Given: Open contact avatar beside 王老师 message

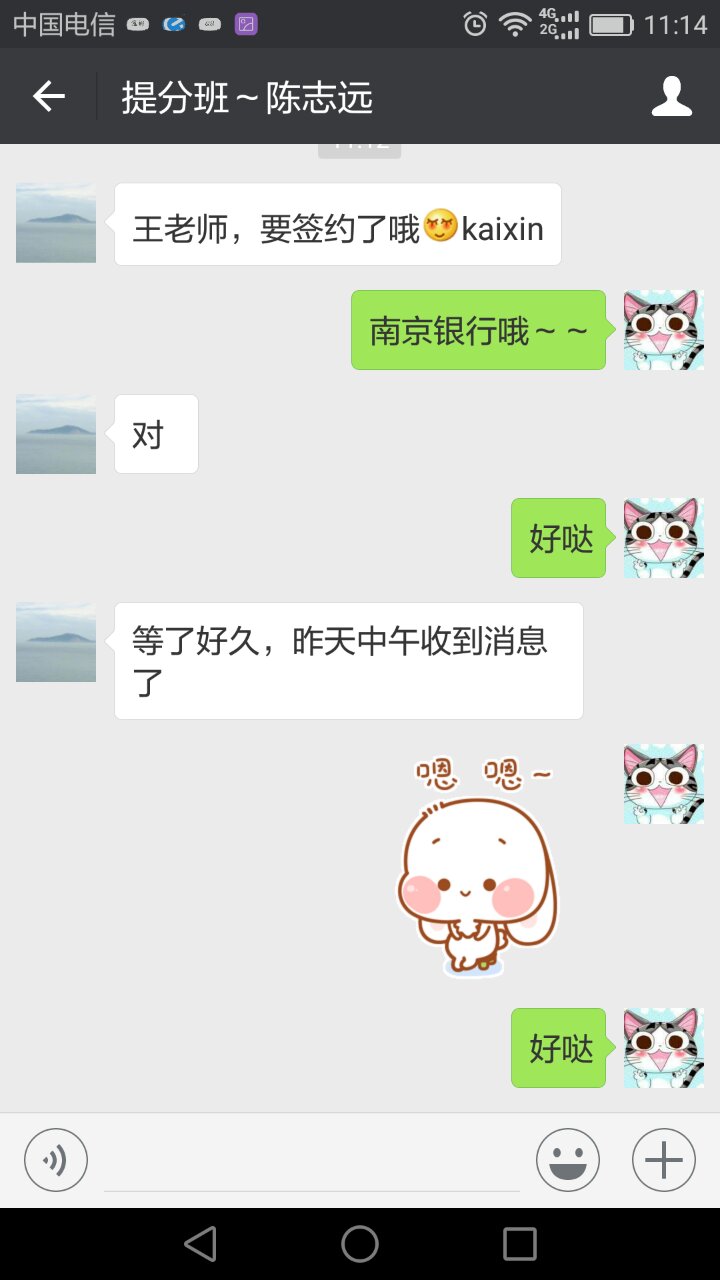Looking at the screenshot, I should coord(56,223).
